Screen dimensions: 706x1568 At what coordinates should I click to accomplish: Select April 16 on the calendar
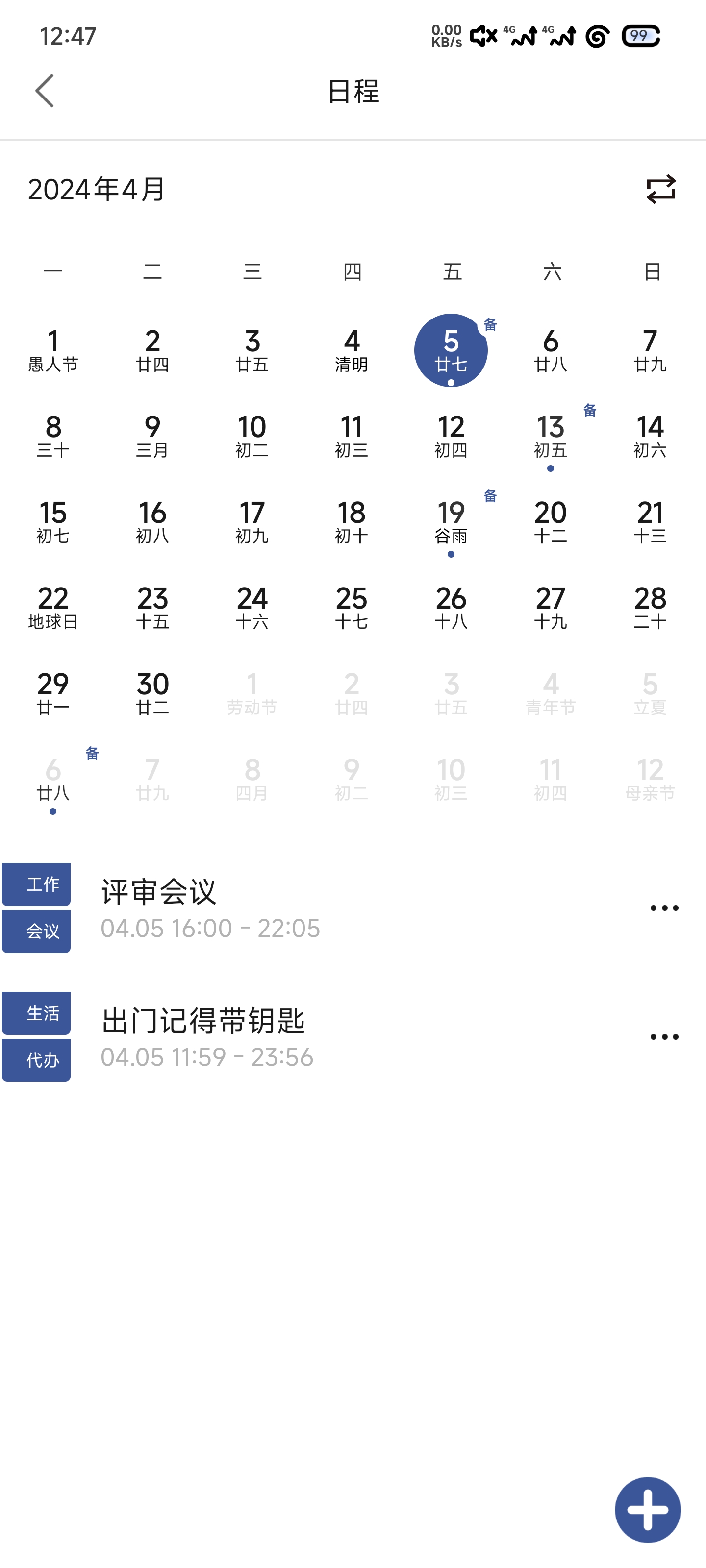coord(152,522)
